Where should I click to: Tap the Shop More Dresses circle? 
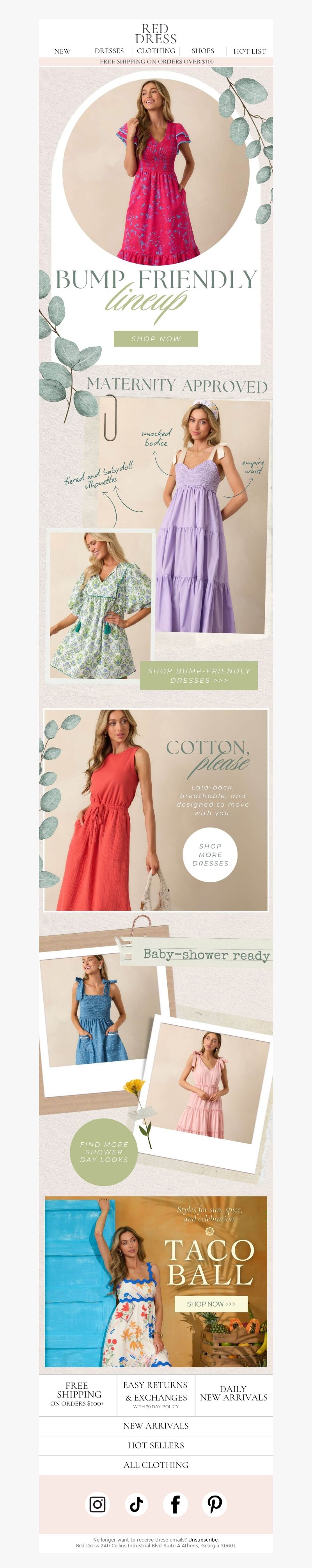click(210, 854)
